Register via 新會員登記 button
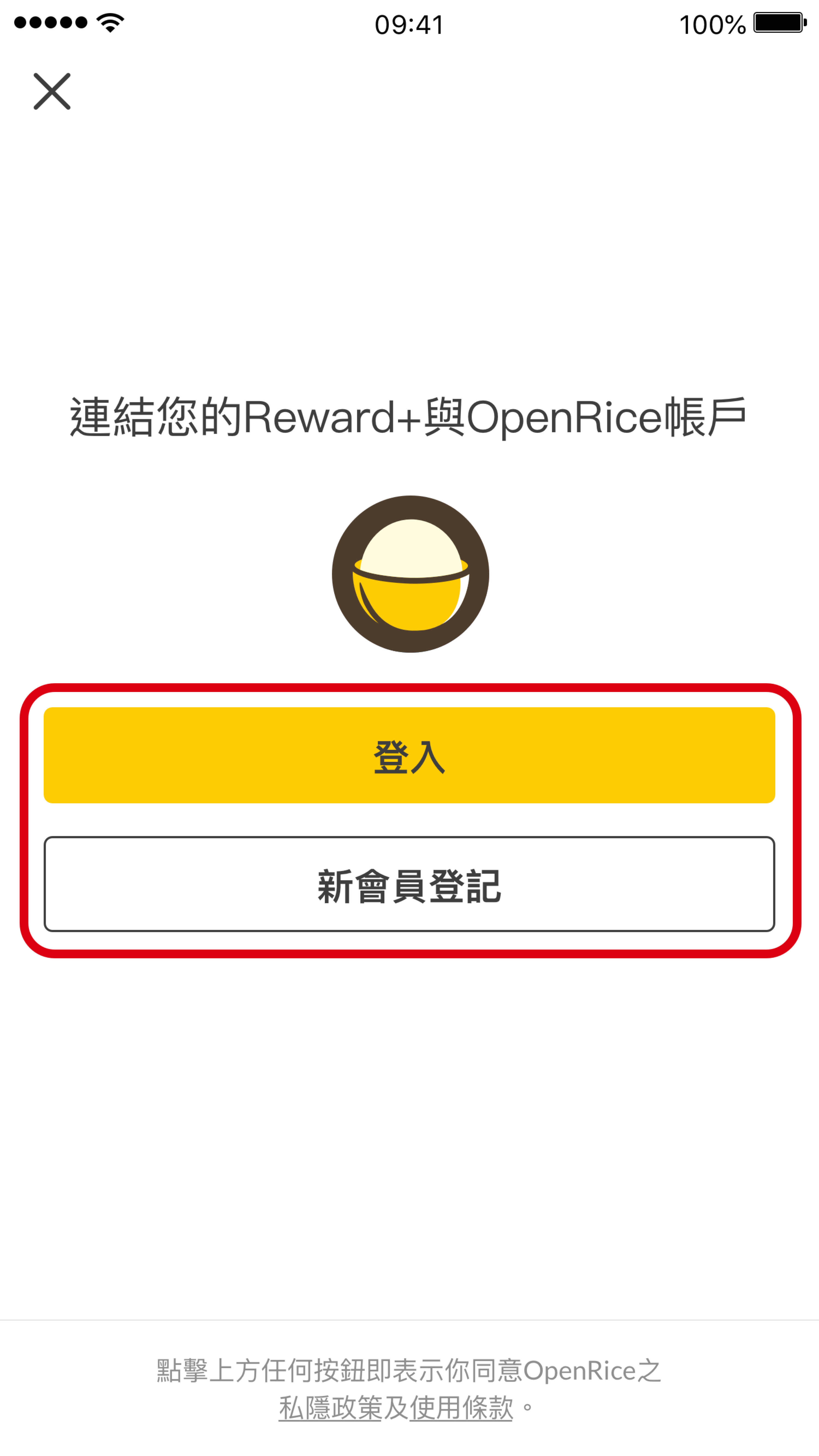This screenshot has height=1456, width=819. pyautogui.click(x=409, y=884)
